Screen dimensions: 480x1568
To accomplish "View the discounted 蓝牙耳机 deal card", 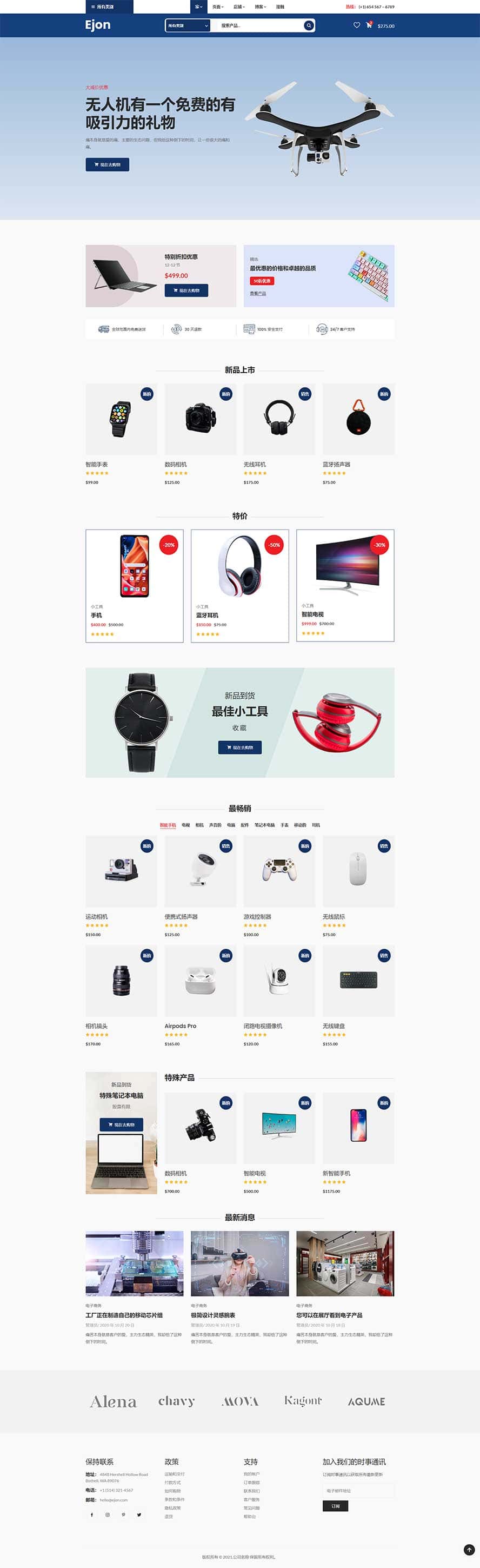I will [239, 585].
